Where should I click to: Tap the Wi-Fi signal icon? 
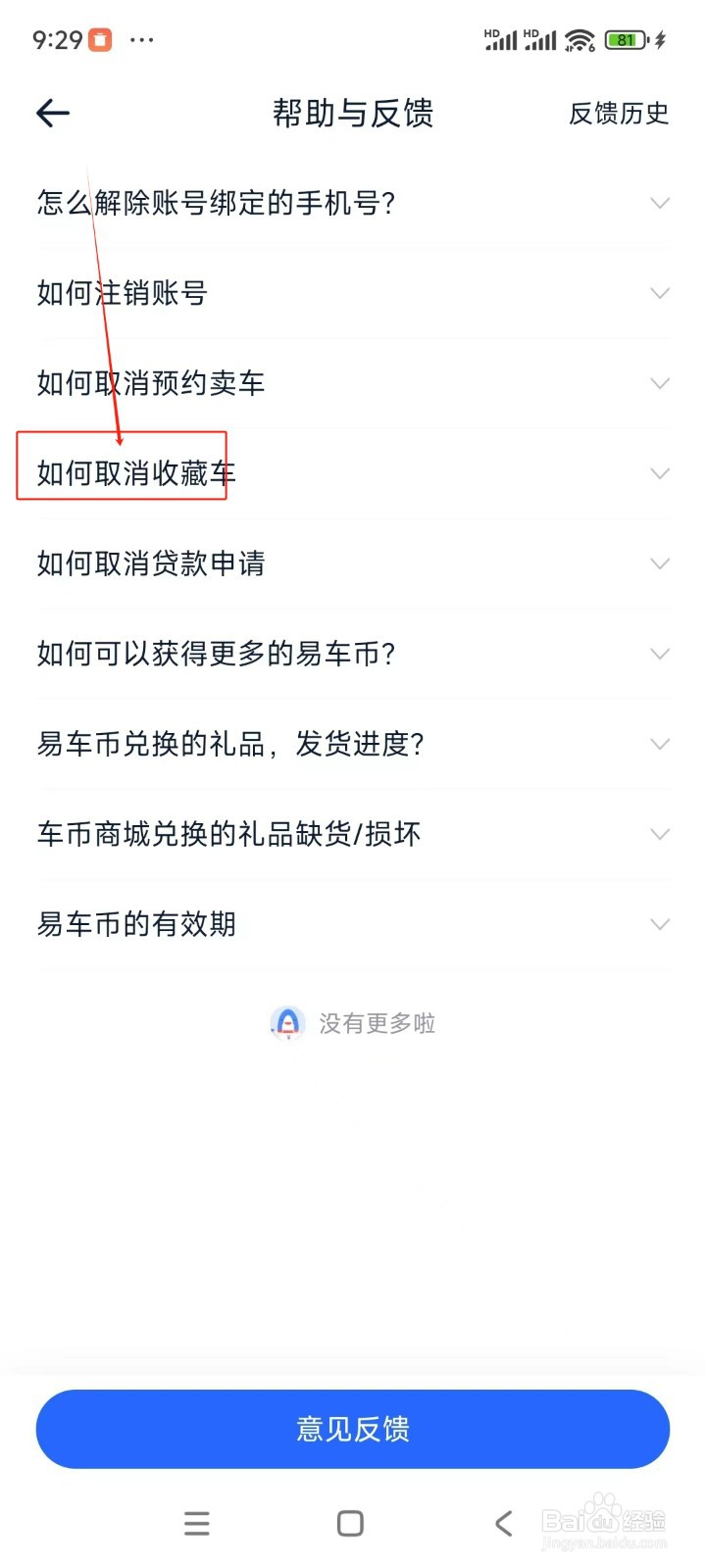tap(580, 39)
